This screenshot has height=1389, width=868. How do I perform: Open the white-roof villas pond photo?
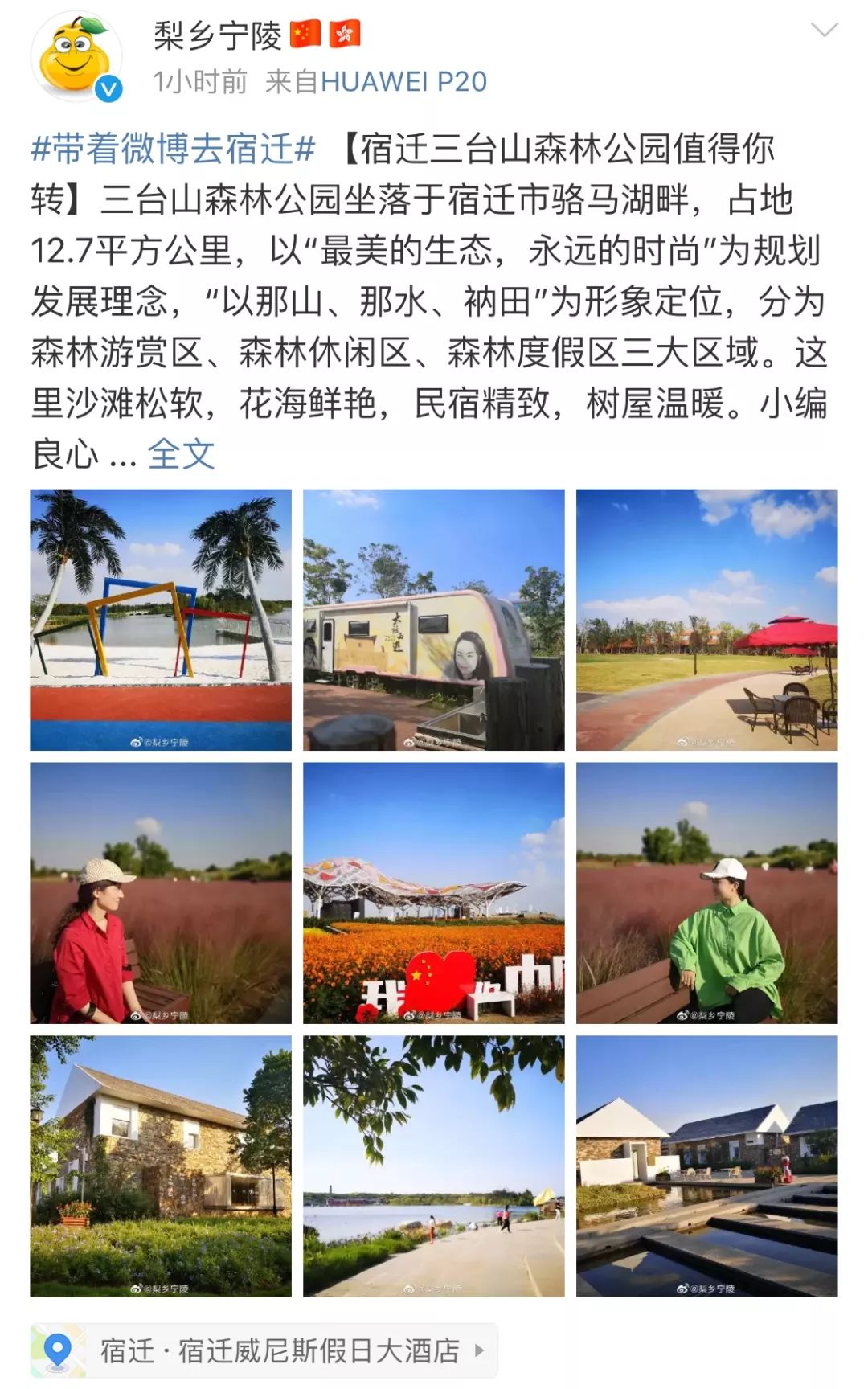pos(707,1166)
